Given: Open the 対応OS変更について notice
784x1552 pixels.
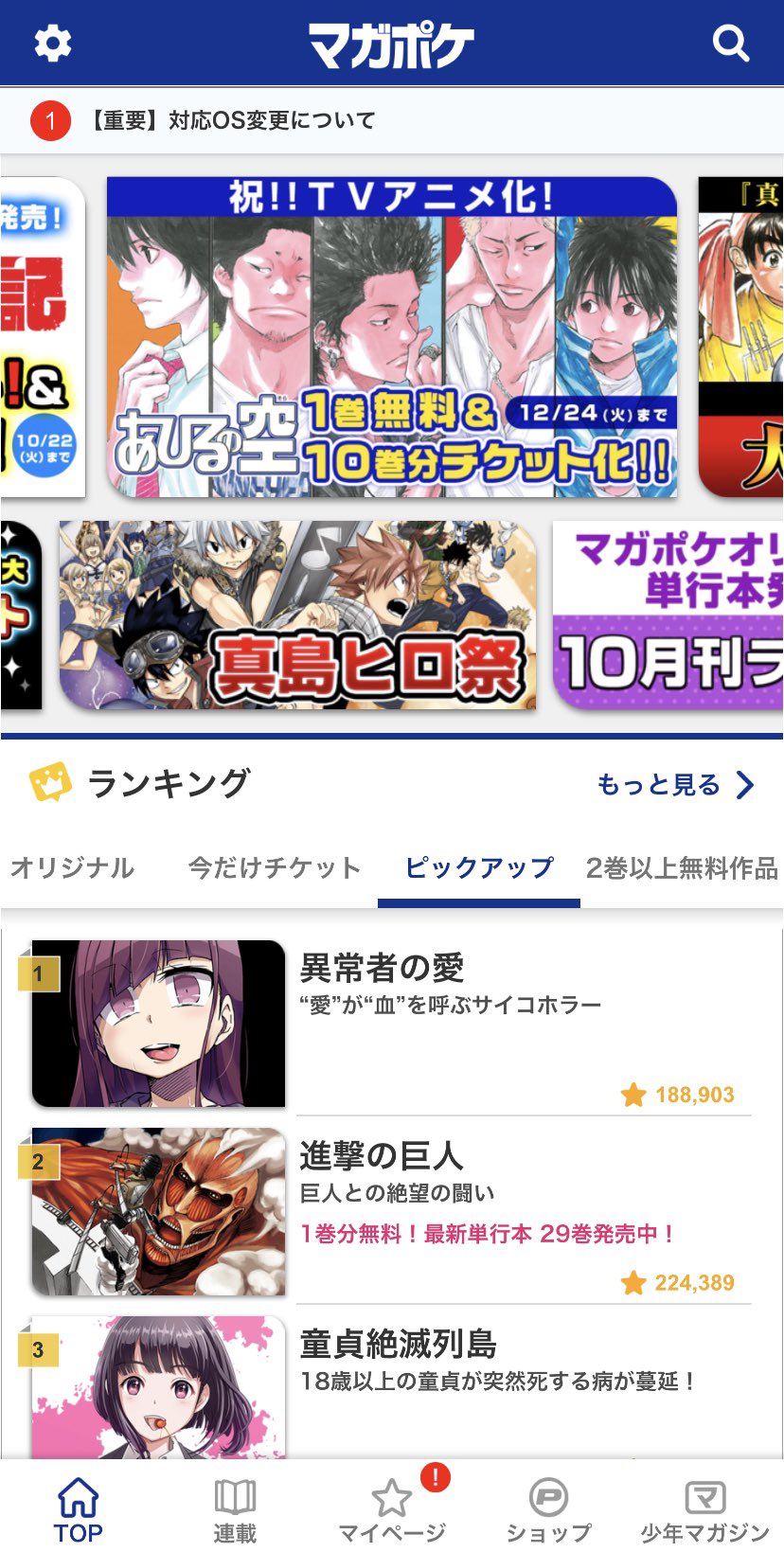Looking at the screenshot, I should tap(233, 120).
